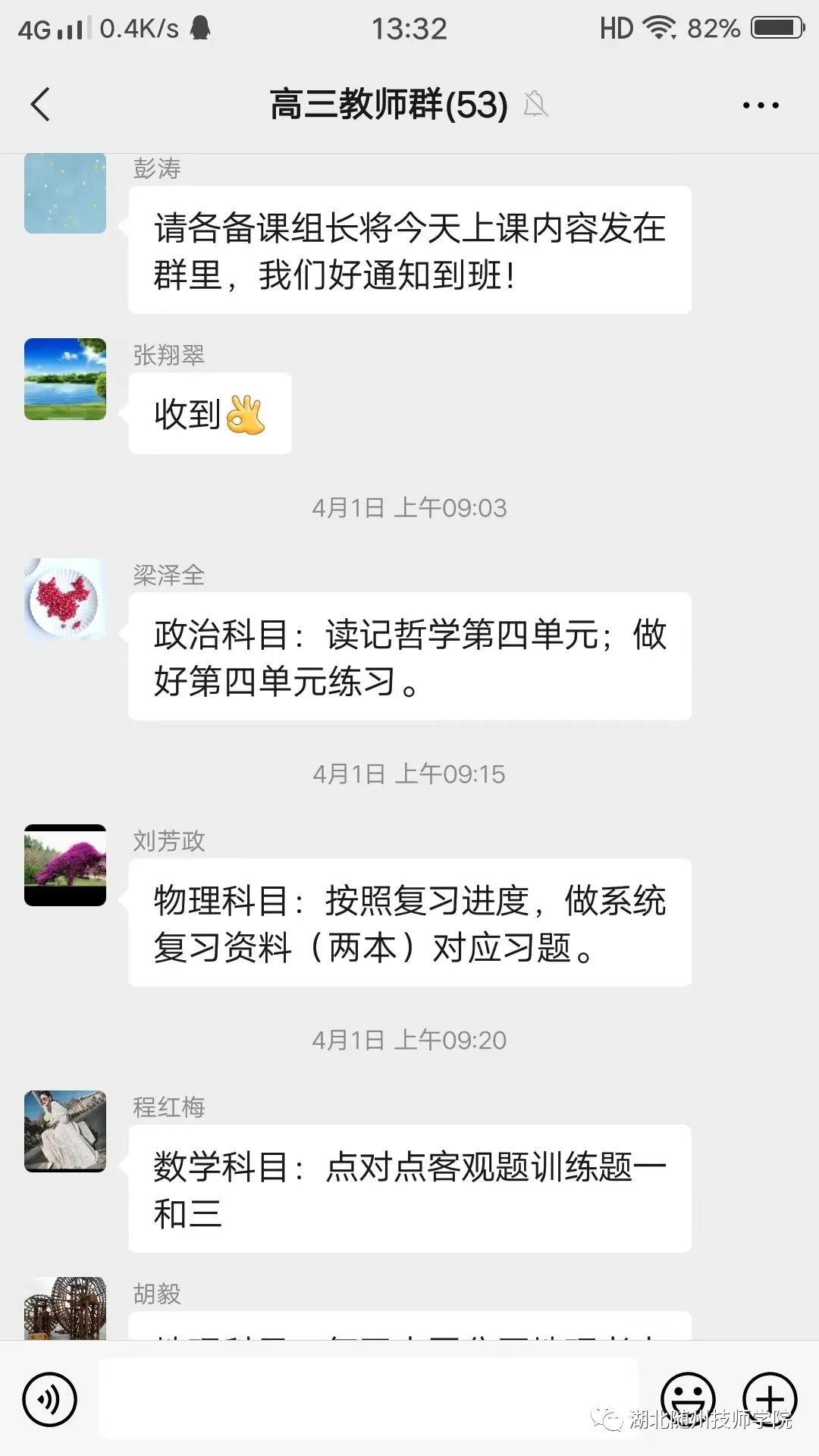This screenshot has width=819, height=1456.
Task: Open 胡毅's avatar profile
Action: click(65, 1308)
